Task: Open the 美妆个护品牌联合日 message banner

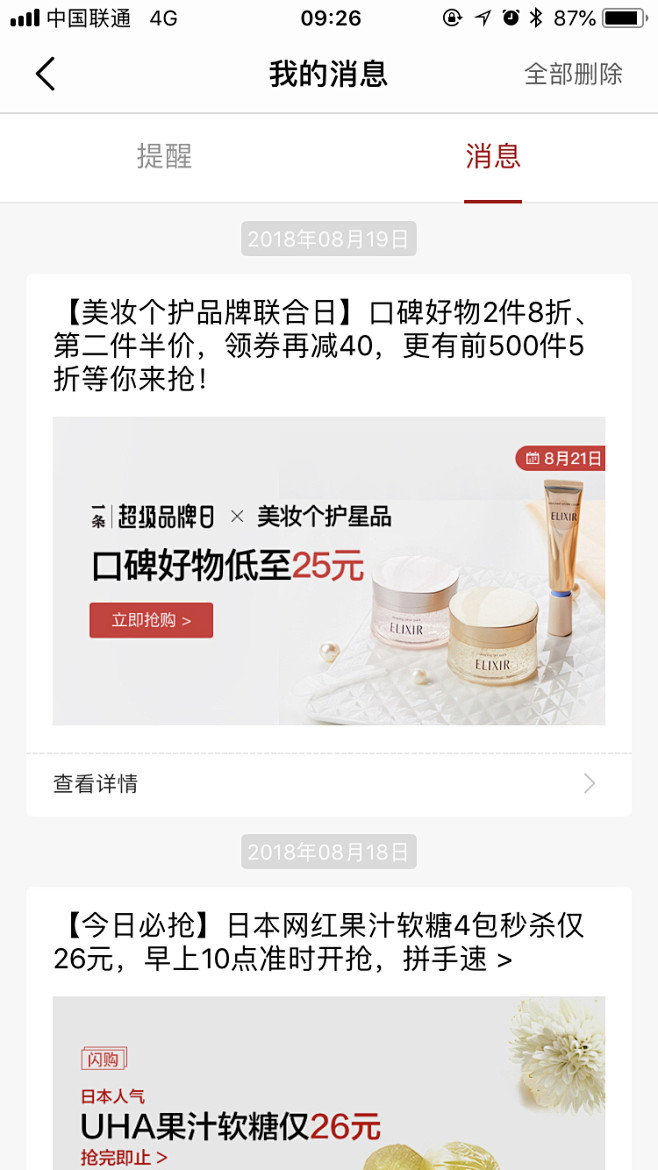Action: coord(328,570)
